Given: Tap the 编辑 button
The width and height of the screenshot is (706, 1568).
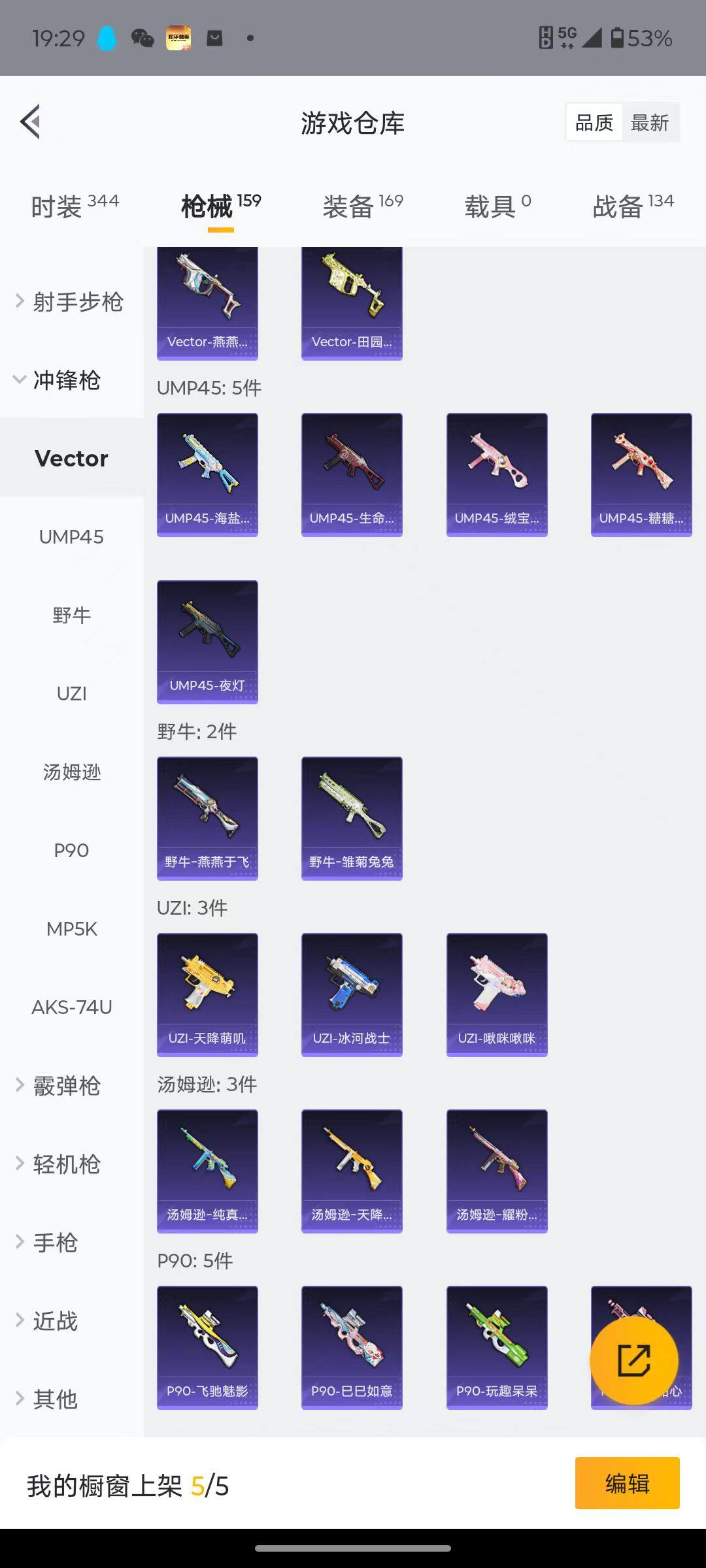Looking at the screenshot, I should pyautogui.click(x=627, y=1483).
